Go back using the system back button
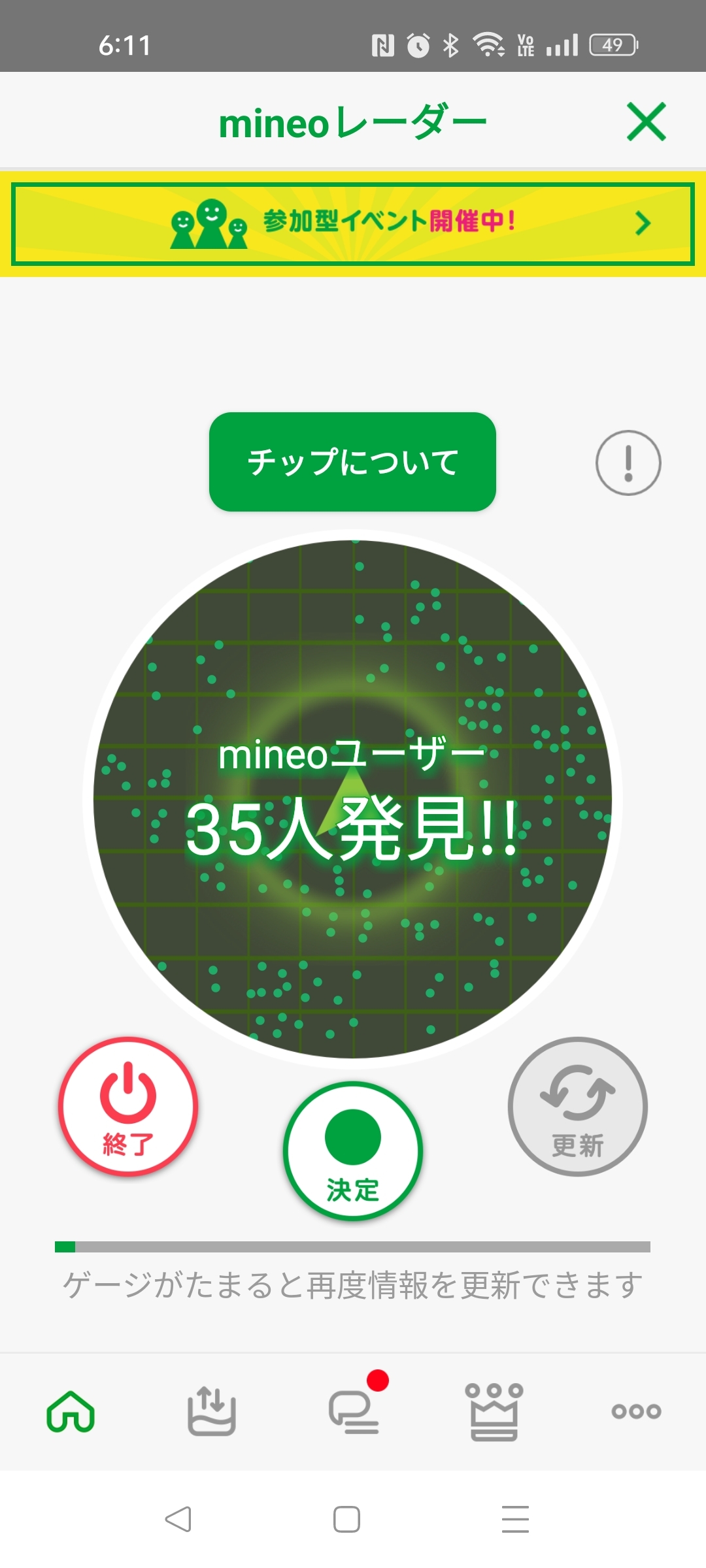706x1568 pixels. 178,1519
